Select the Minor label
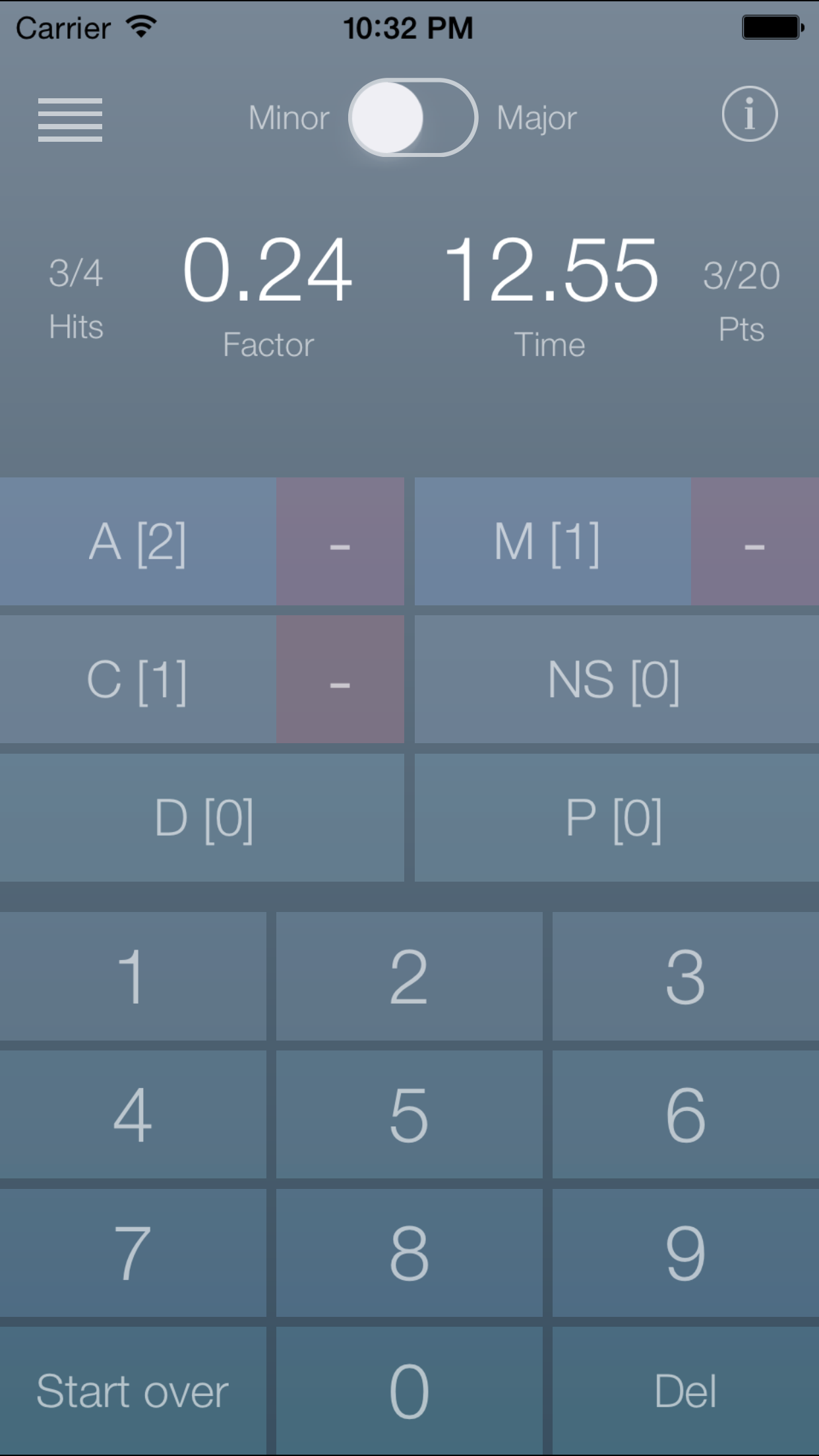The width and height of the screenshot is (819, 1456). [x=288, y=117]
